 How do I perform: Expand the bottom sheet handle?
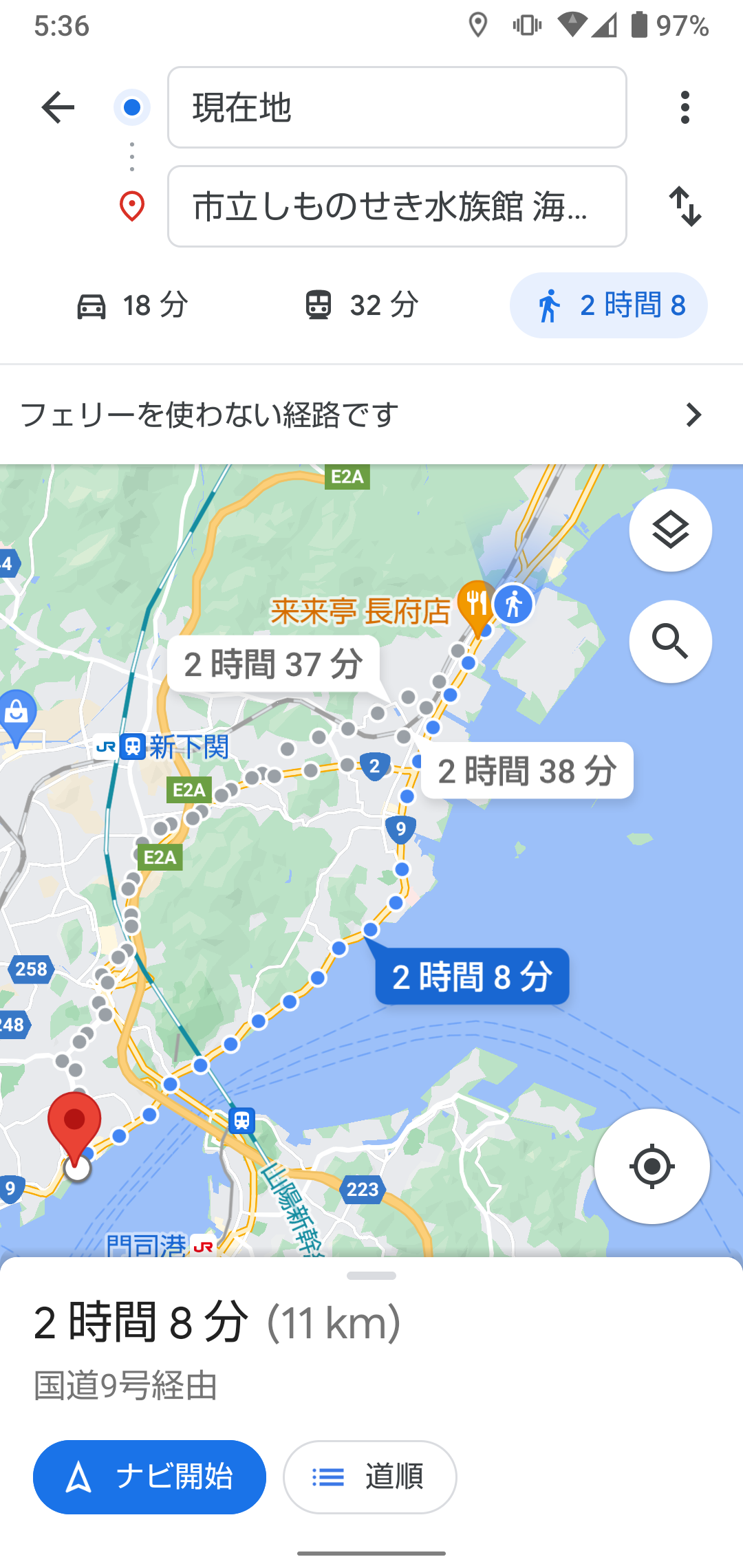371,1276
